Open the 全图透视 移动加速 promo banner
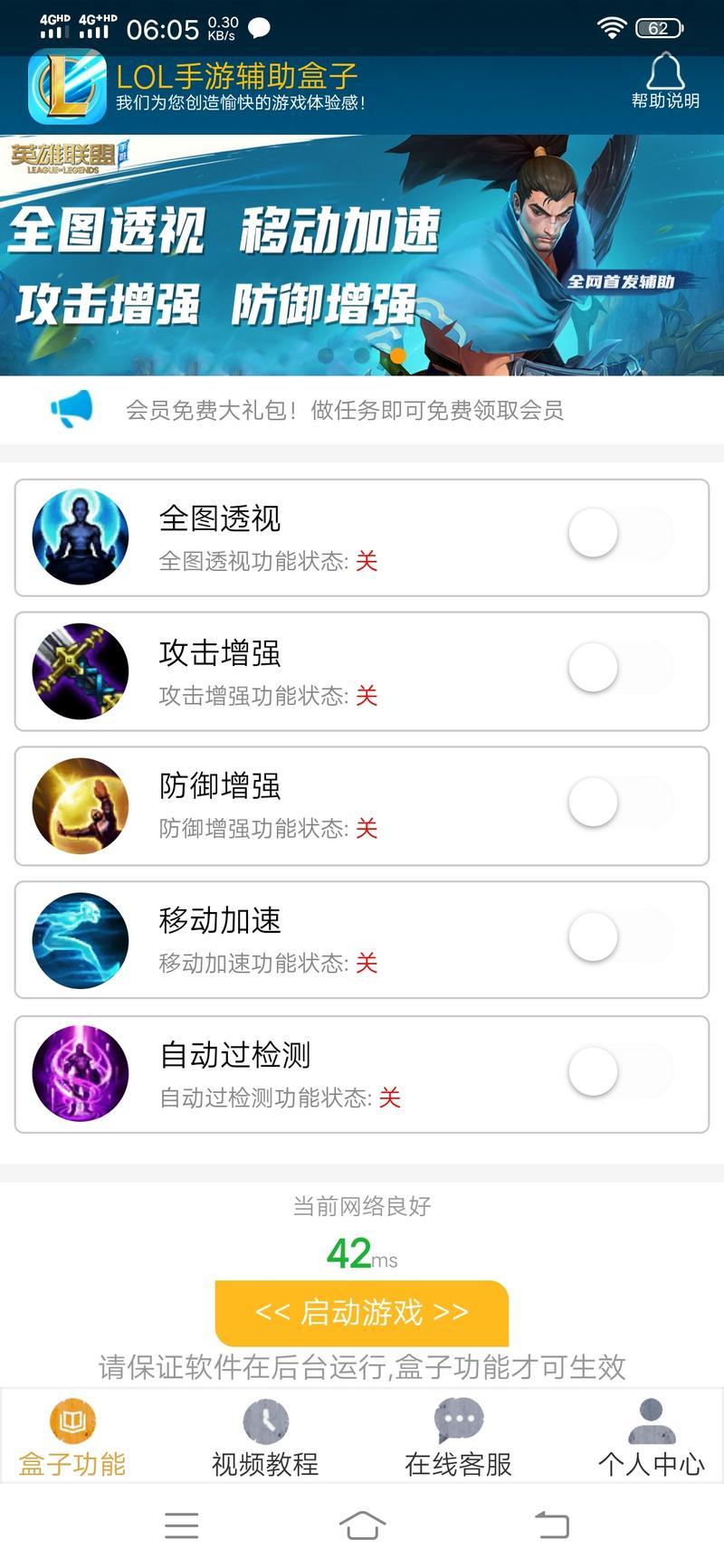This screenshot has width=724, height=1568. coord(362,255)
